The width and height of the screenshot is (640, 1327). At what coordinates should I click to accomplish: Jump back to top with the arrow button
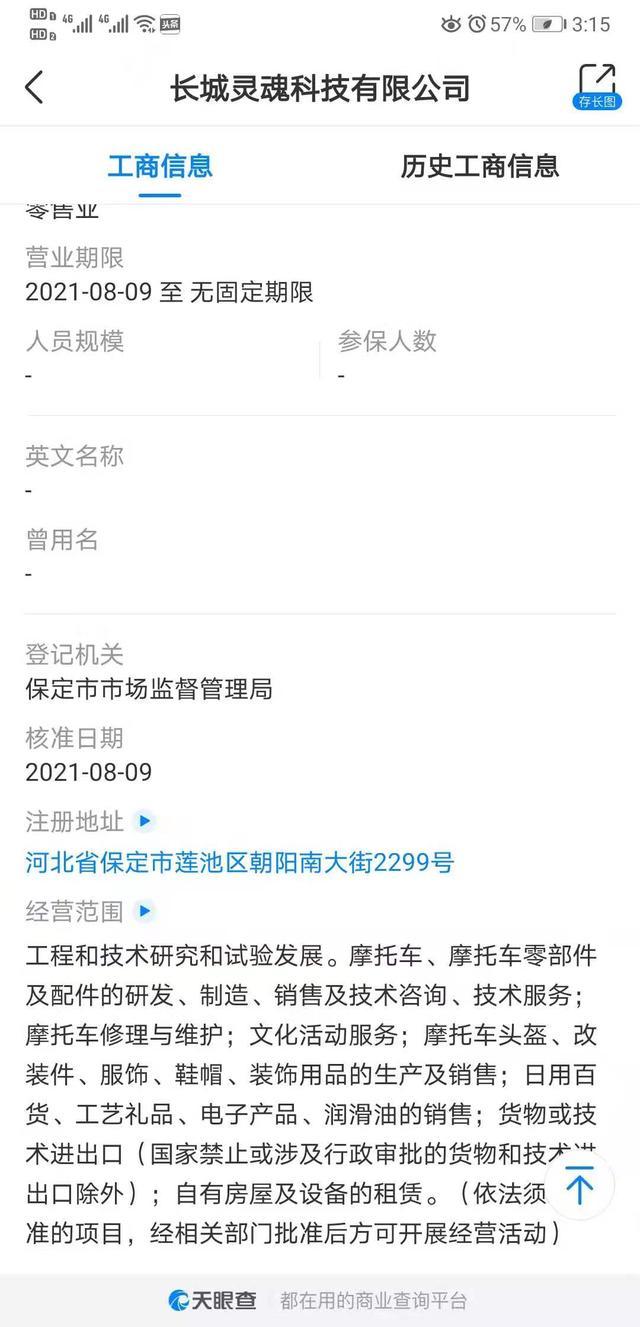tap(579, 1187)
